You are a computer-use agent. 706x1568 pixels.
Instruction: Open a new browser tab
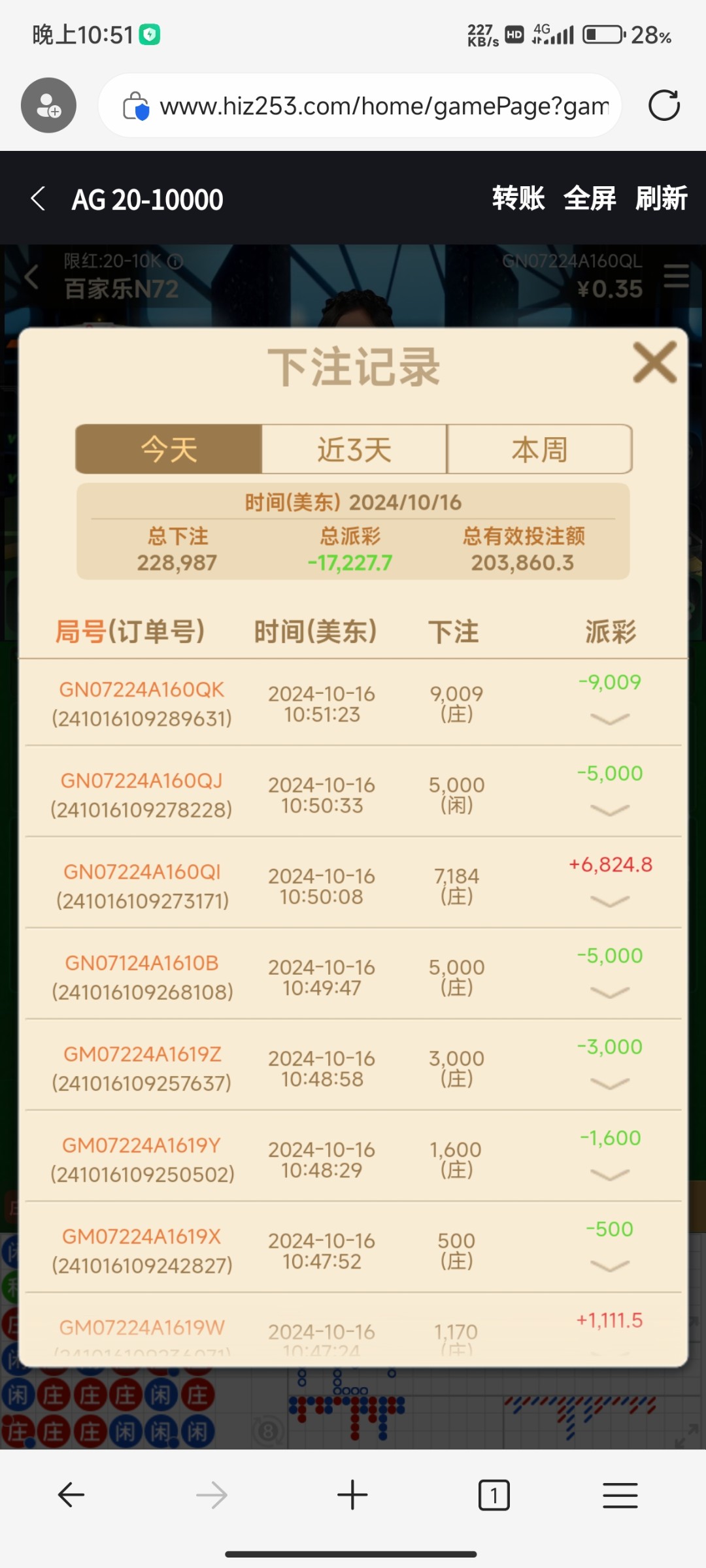pyautogui.click(x=352, y=1495)
